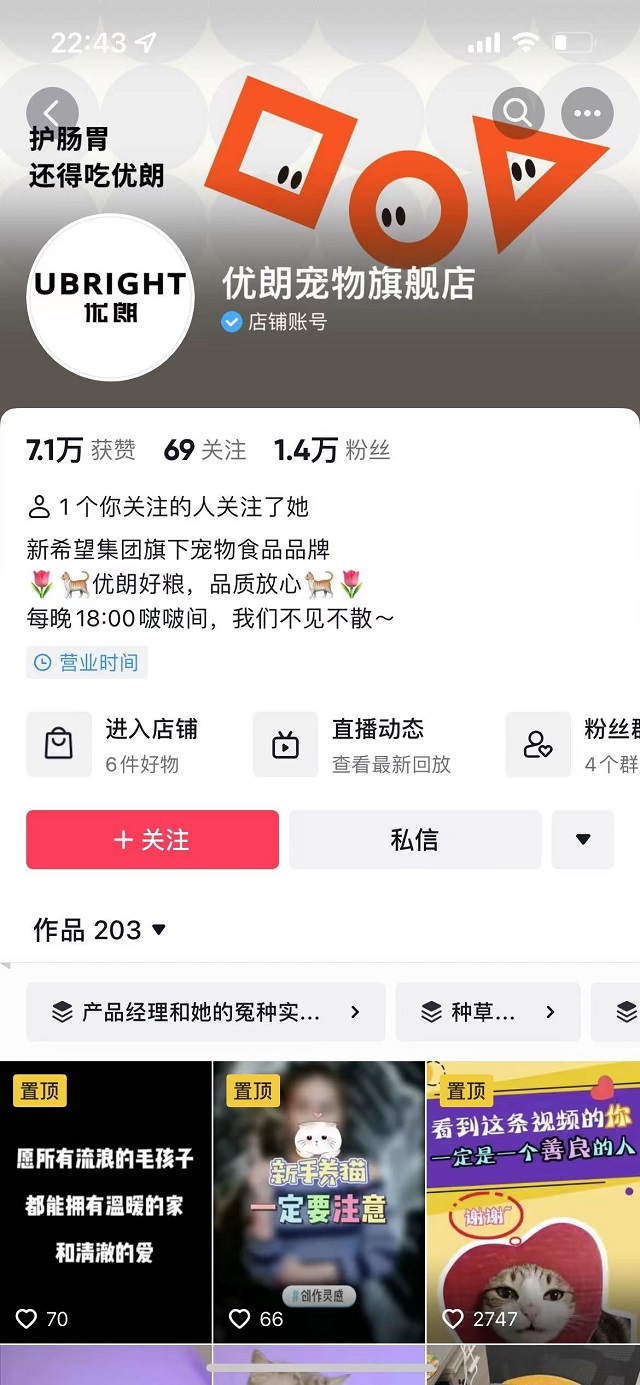Send a private message via 私信
This screenshot has width=640, height=1385.
click(x=414, y=840)
